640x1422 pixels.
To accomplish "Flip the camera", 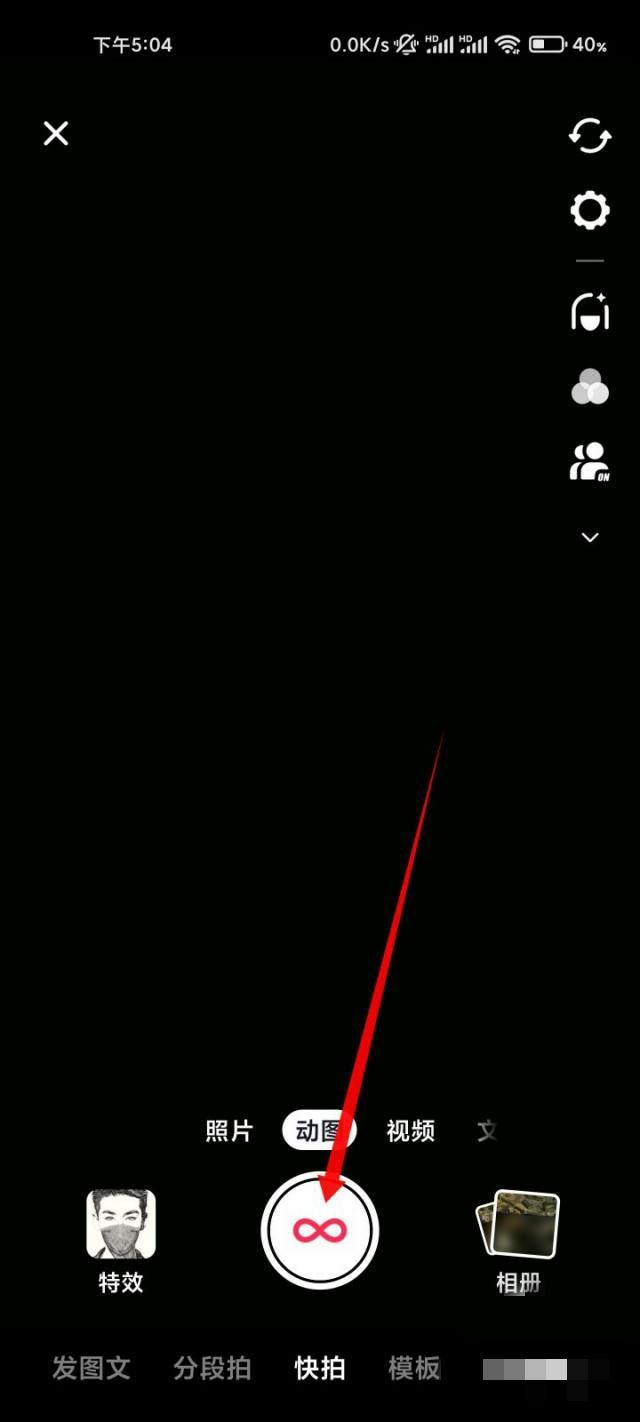I will (589, 135).
